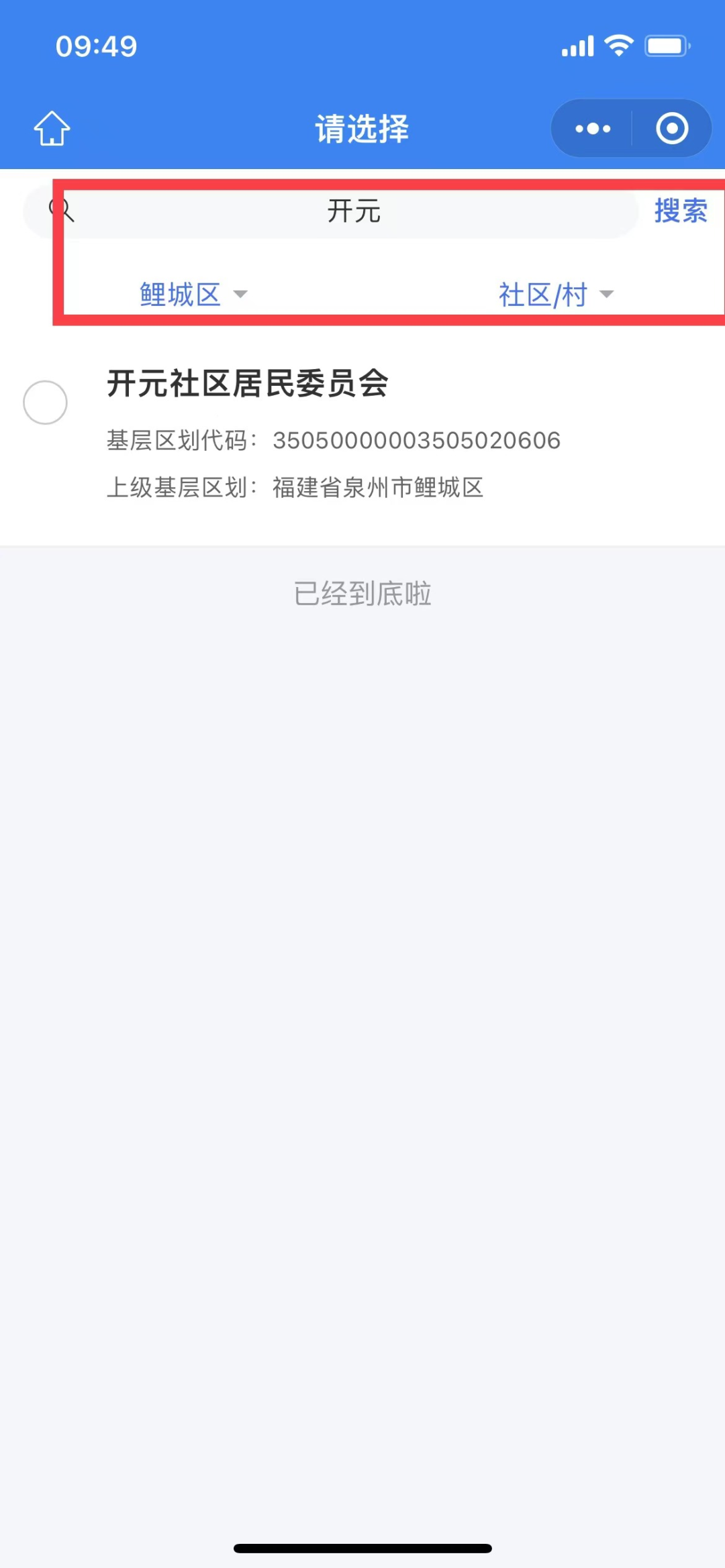Tap the empty selection circle on the list
This screenshot has height=1568, width=725.
(x=45, y=402)
